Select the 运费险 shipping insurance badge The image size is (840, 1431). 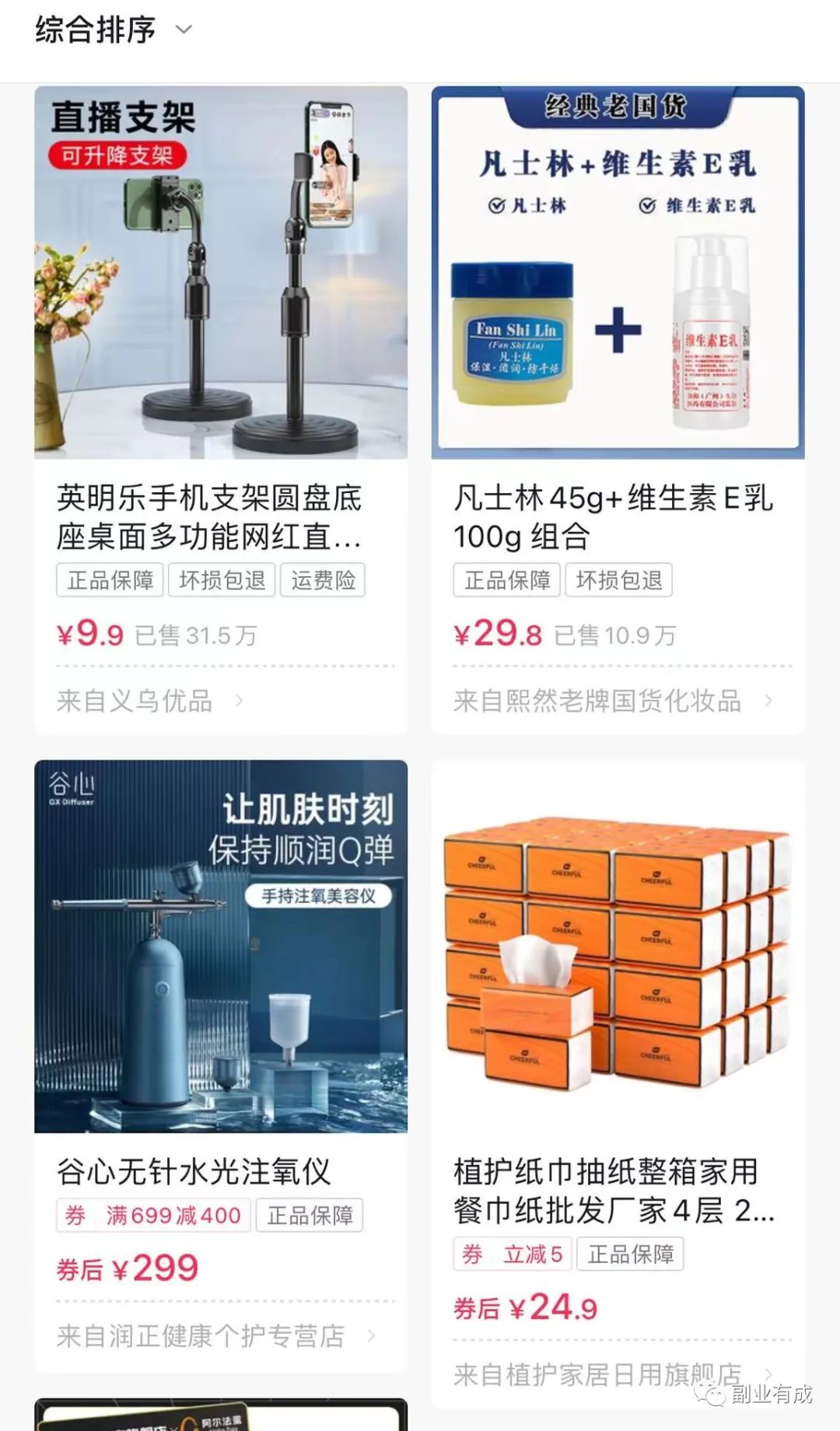tap(321, 580)
